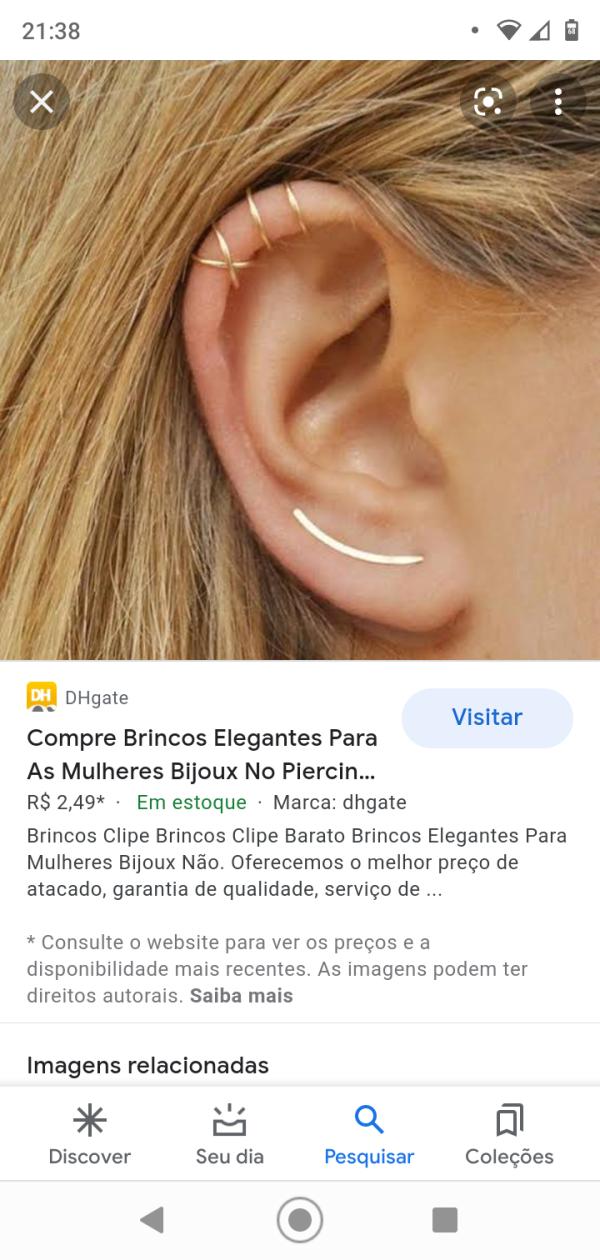This screenshot has height=1260, width=600.
Task: Open the three-dot overflow menu
Action: [x=558, y=101]
